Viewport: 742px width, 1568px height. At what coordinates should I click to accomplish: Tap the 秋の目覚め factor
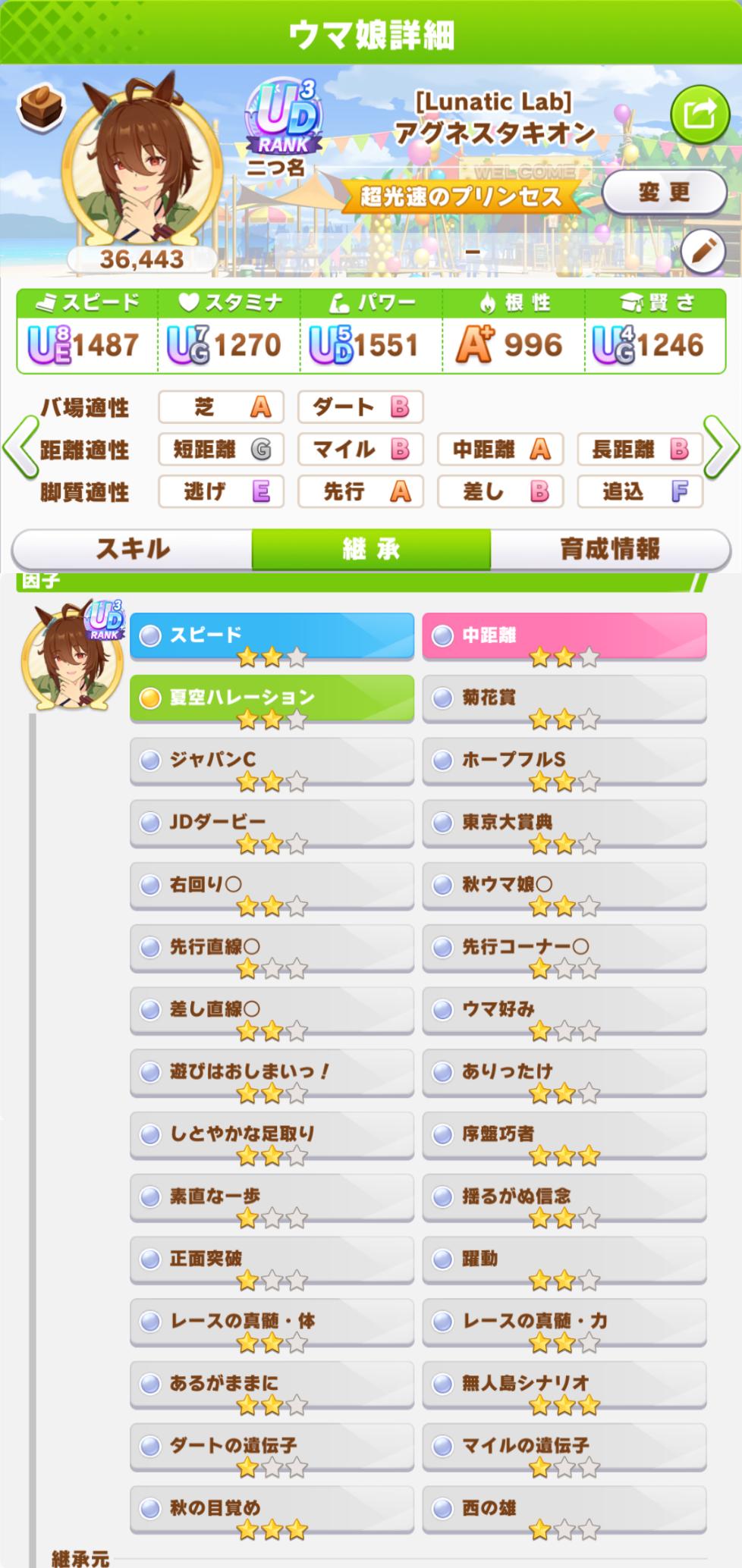pyautogui.click(x=272, y=1508)
